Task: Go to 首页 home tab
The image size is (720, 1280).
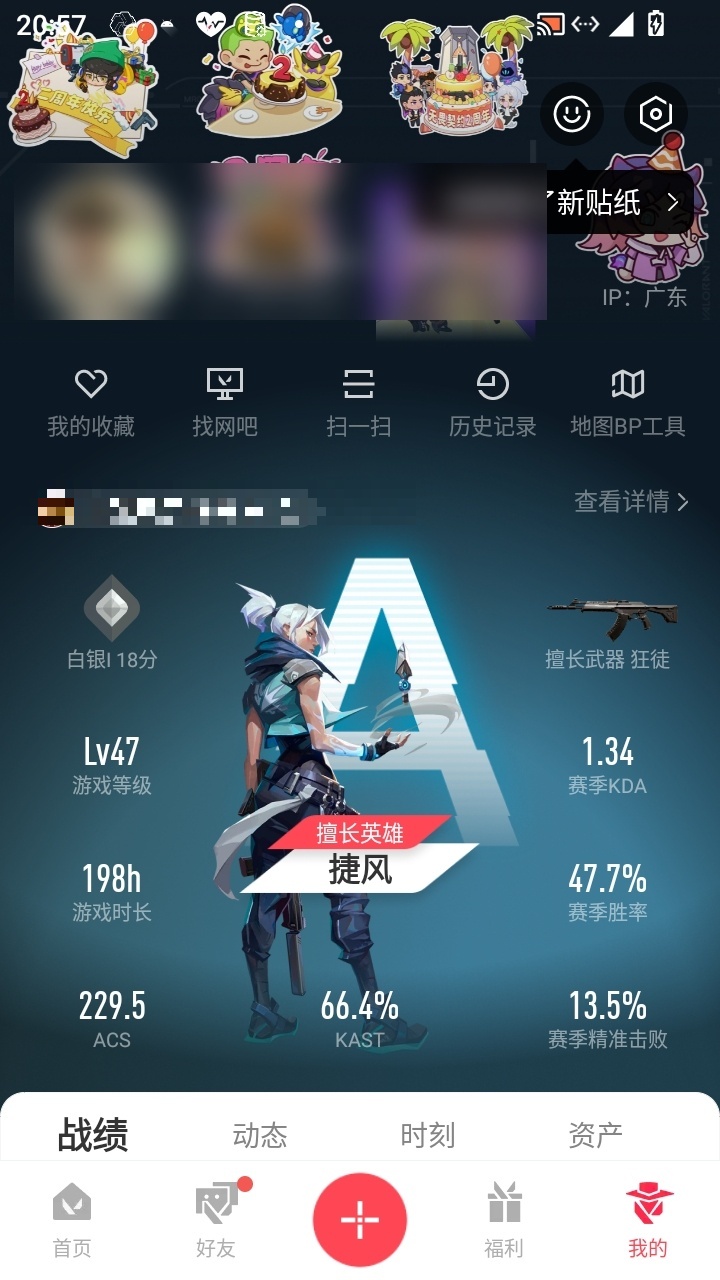Action: (72, 1220)
